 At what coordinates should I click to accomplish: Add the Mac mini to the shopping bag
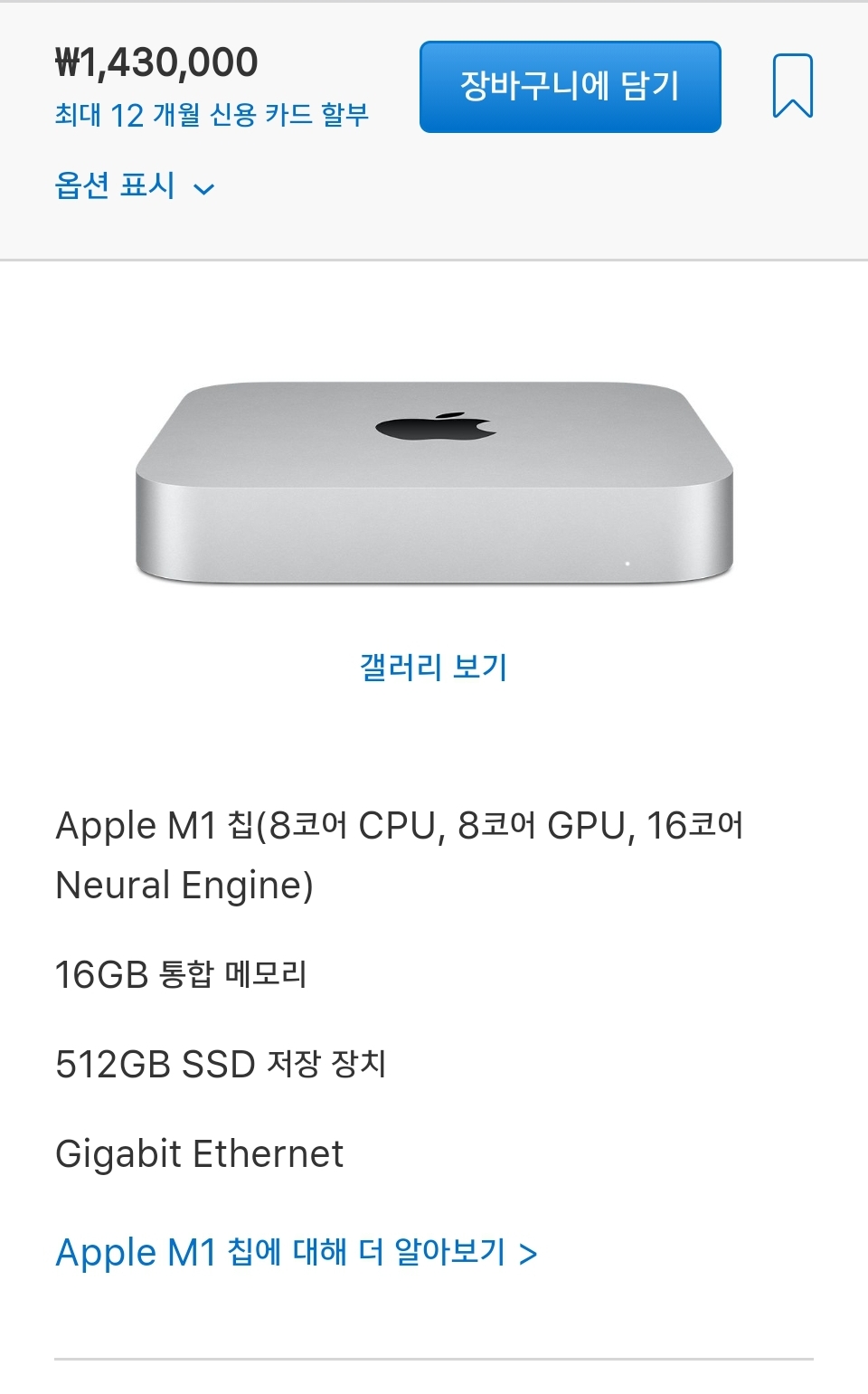570,87
